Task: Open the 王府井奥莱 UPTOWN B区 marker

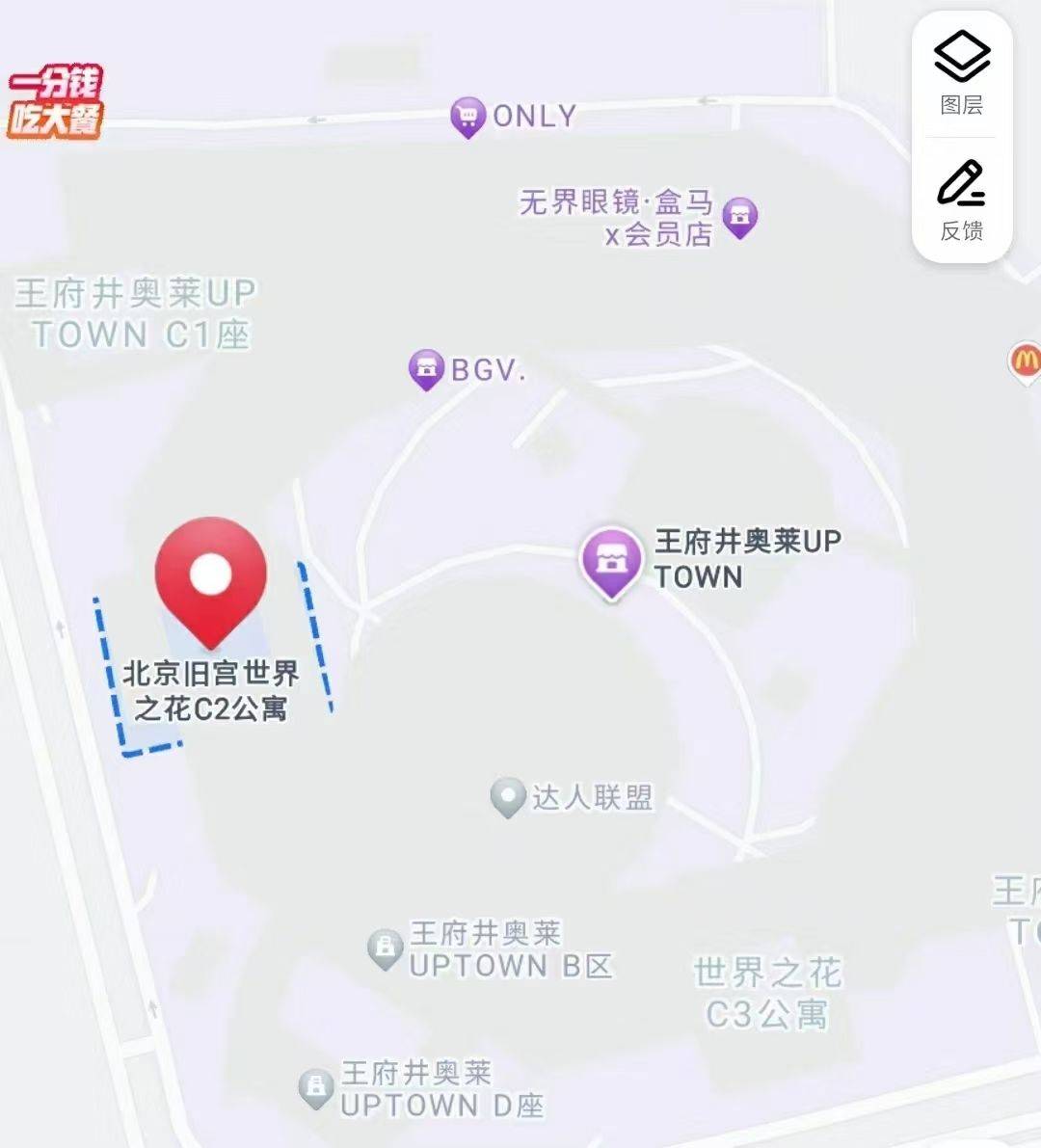Action: click(x=385, y=948)
